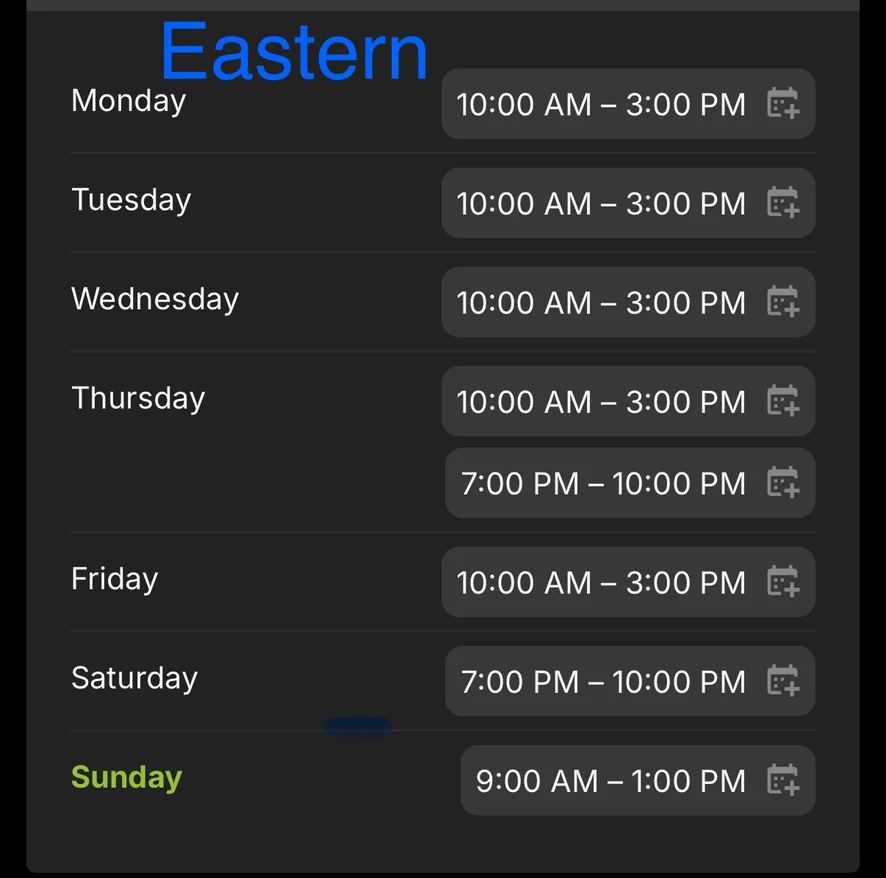This screenshot has height=878, width=886.
Task: Add Friday's 10:00 AM – 3:00 PM slot
Action: point(782,582)
